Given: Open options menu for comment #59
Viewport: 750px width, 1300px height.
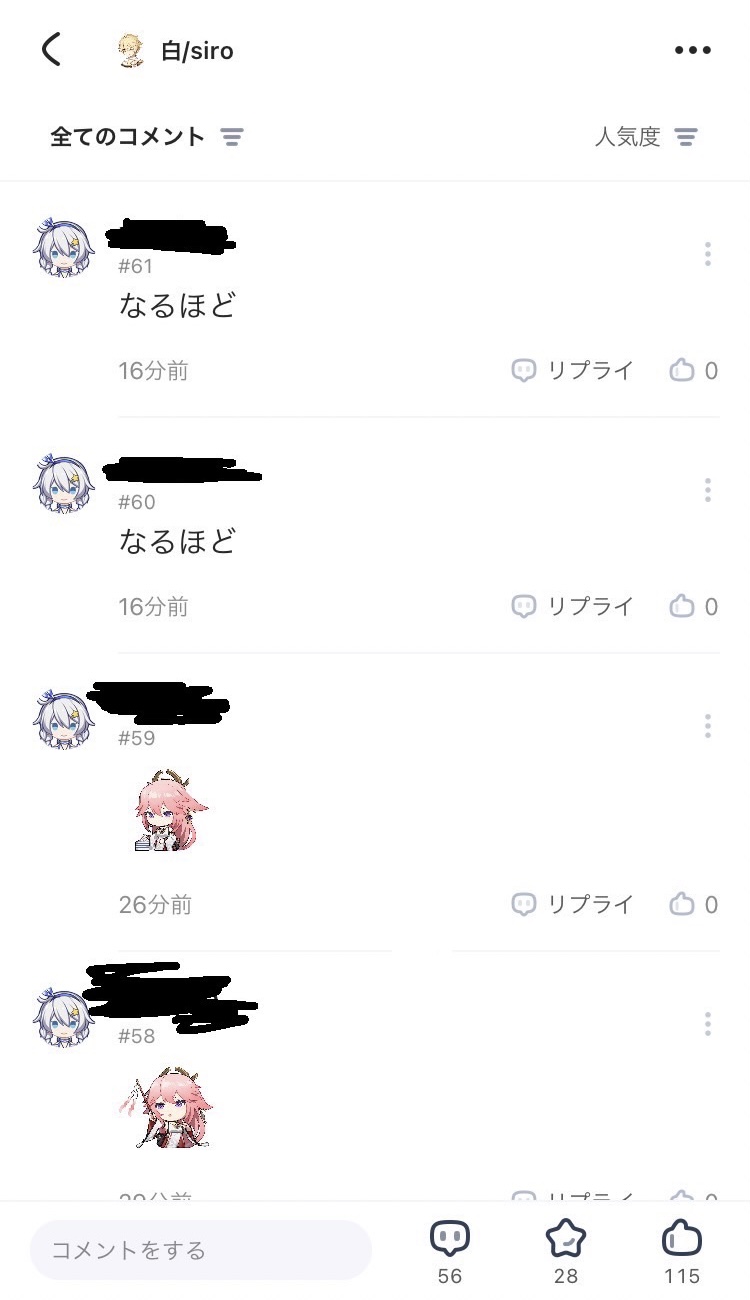Looking at the screenshot, I should tap(707, 726).
